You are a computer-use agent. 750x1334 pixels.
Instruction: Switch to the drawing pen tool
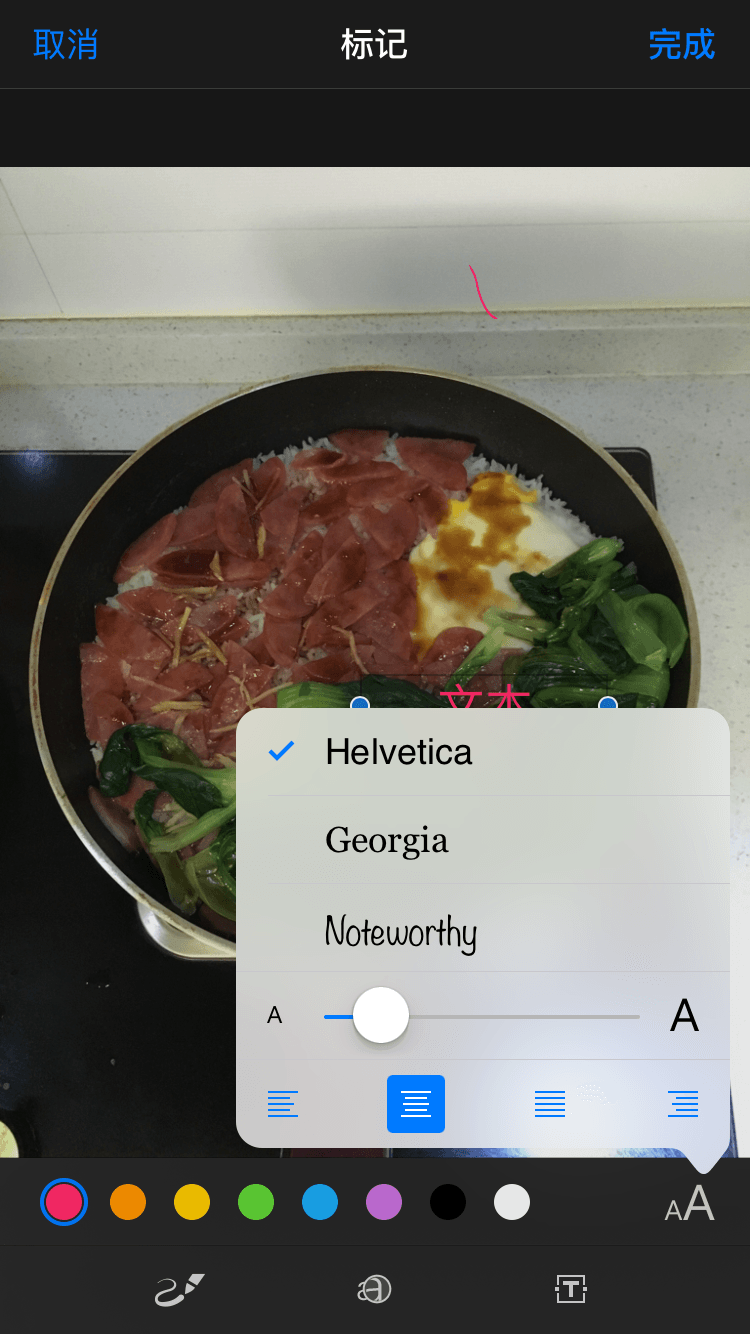pos(180,1290)
